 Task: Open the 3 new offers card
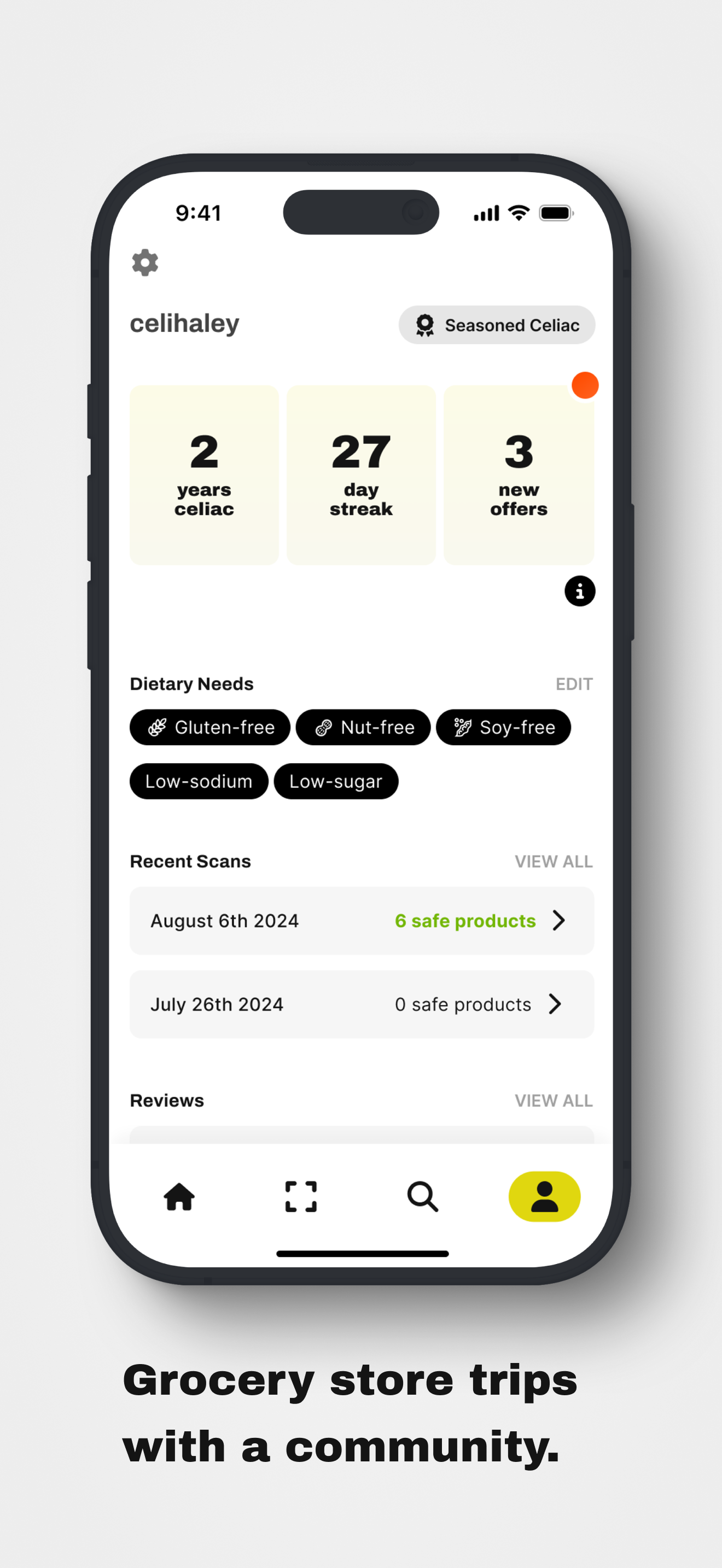[519, 475]
